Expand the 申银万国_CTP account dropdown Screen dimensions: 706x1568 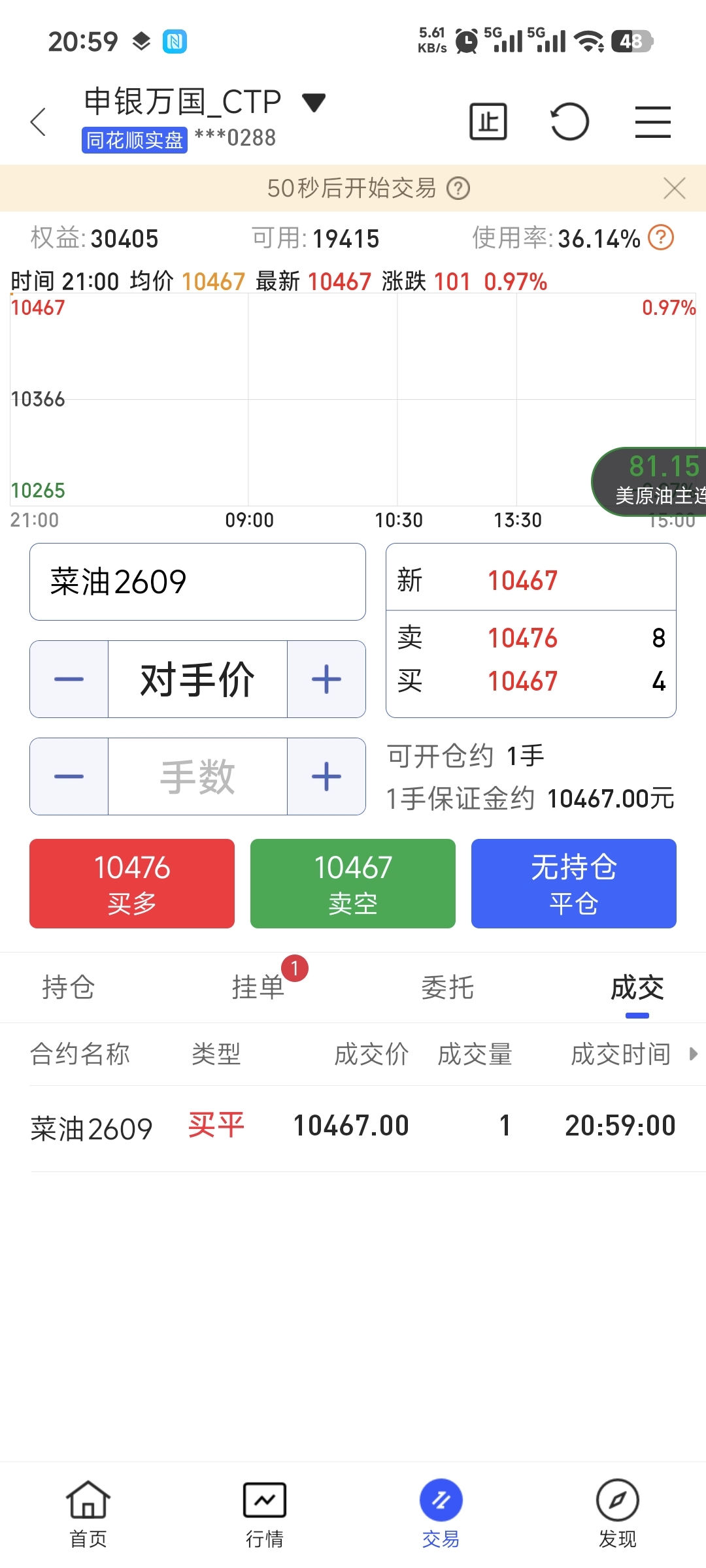(x=314, y=103)
